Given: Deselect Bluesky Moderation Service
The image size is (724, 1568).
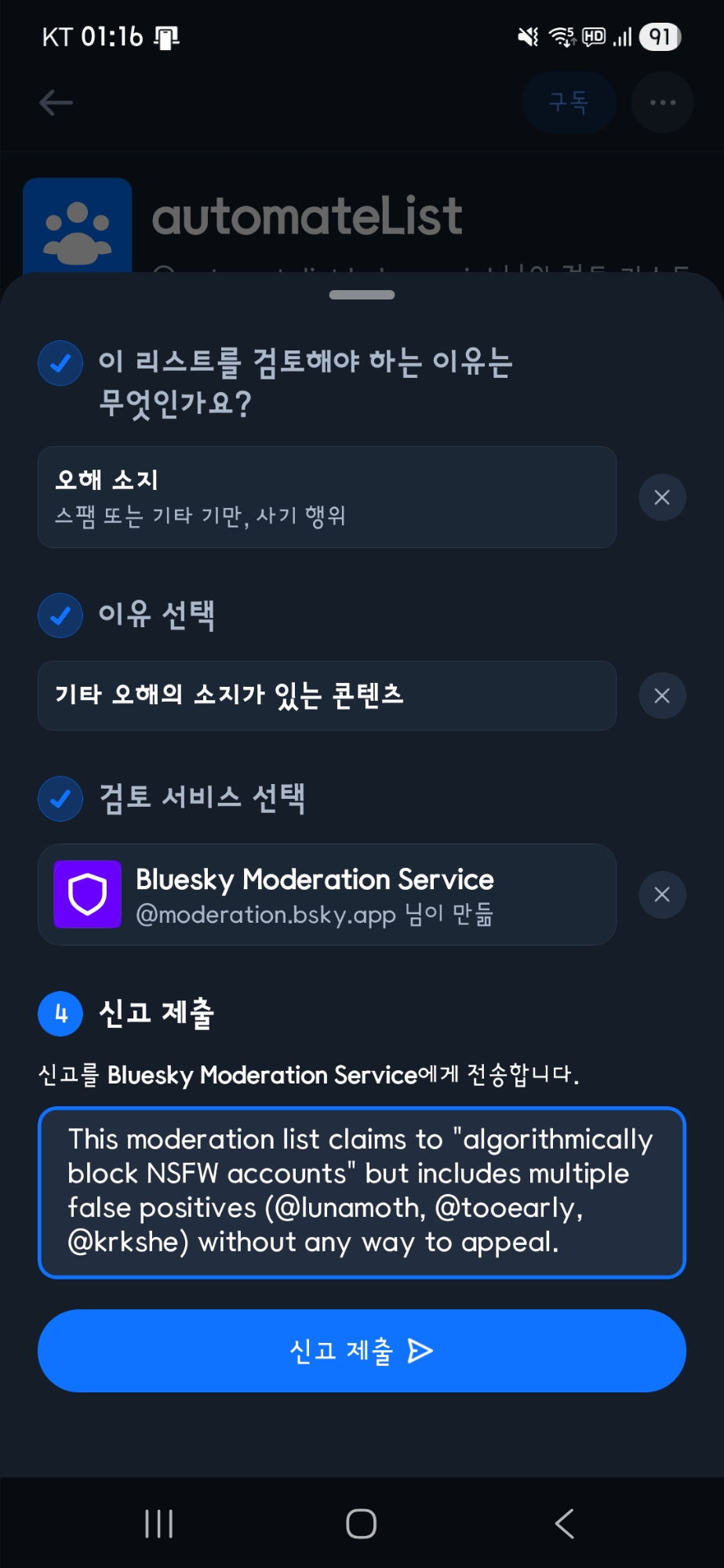Looking at the screenshot, I should (x=662, y=895).
